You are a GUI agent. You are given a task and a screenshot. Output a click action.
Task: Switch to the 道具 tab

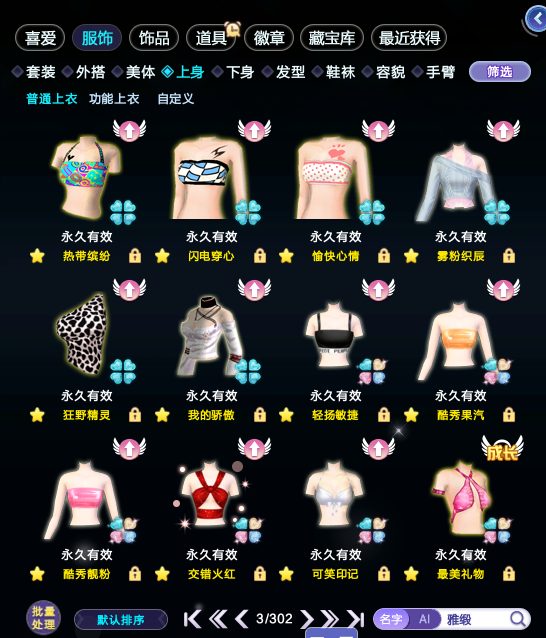(x=211, y=38)
